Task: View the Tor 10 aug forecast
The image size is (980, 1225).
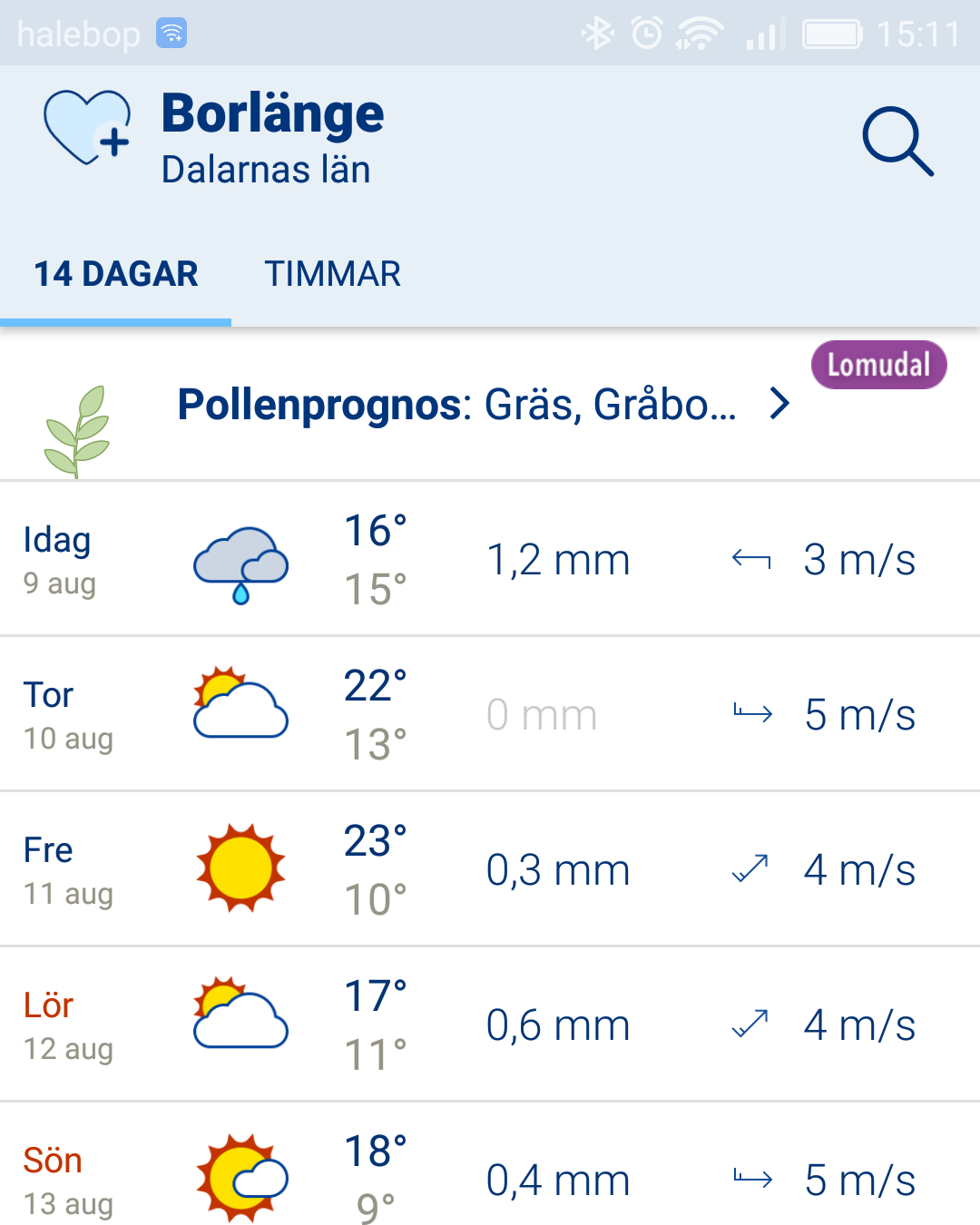Action: (x=490, y=714)
